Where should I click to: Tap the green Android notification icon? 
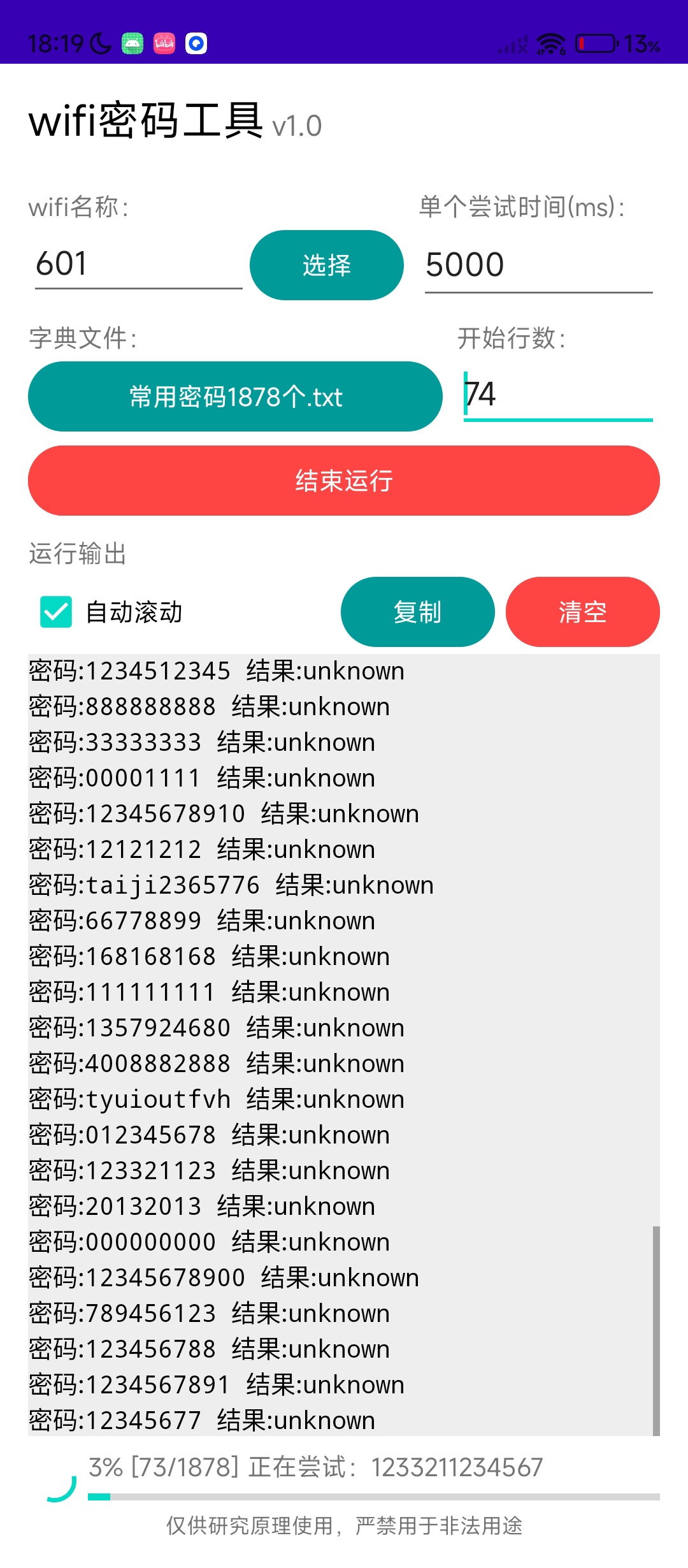click(131, 44)
